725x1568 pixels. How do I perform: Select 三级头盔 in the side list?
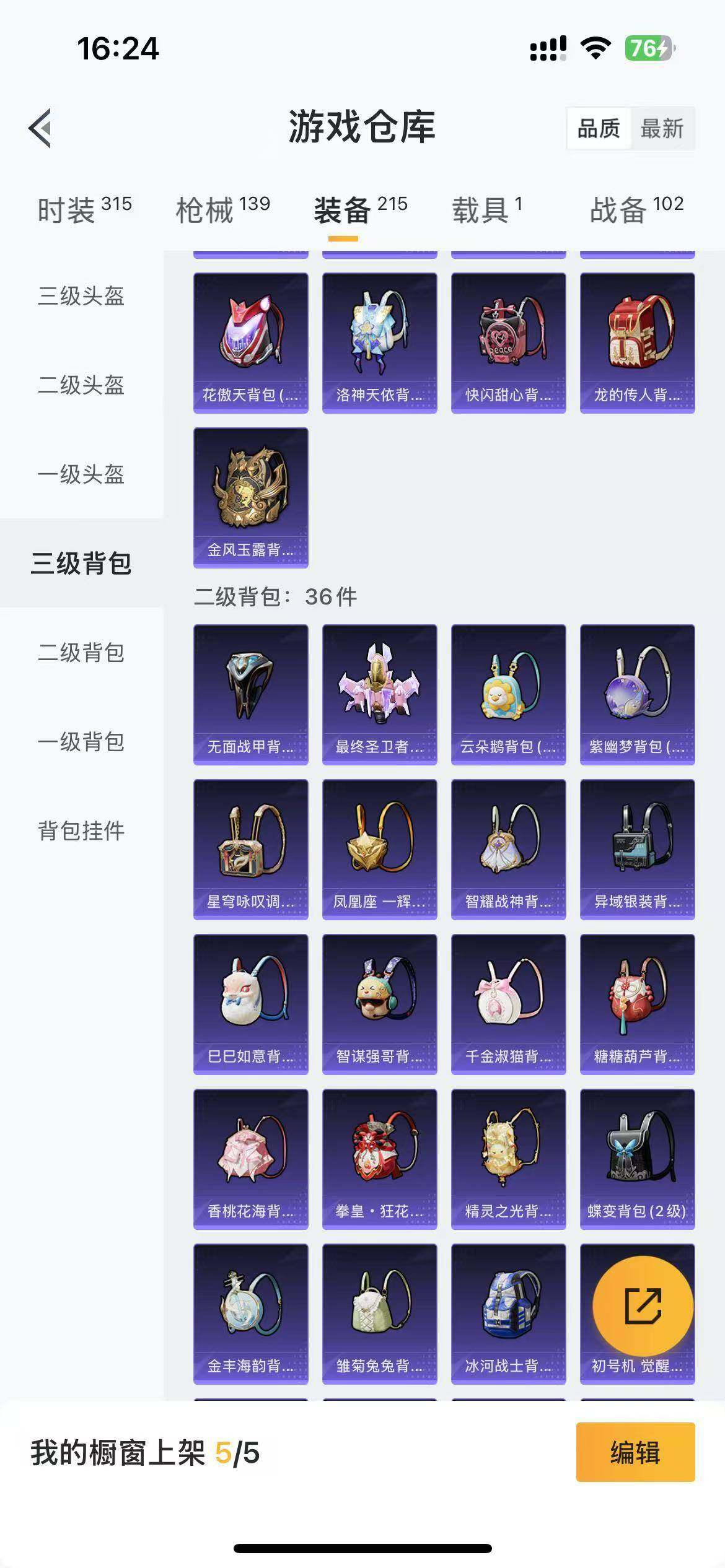tap(81, 296)
